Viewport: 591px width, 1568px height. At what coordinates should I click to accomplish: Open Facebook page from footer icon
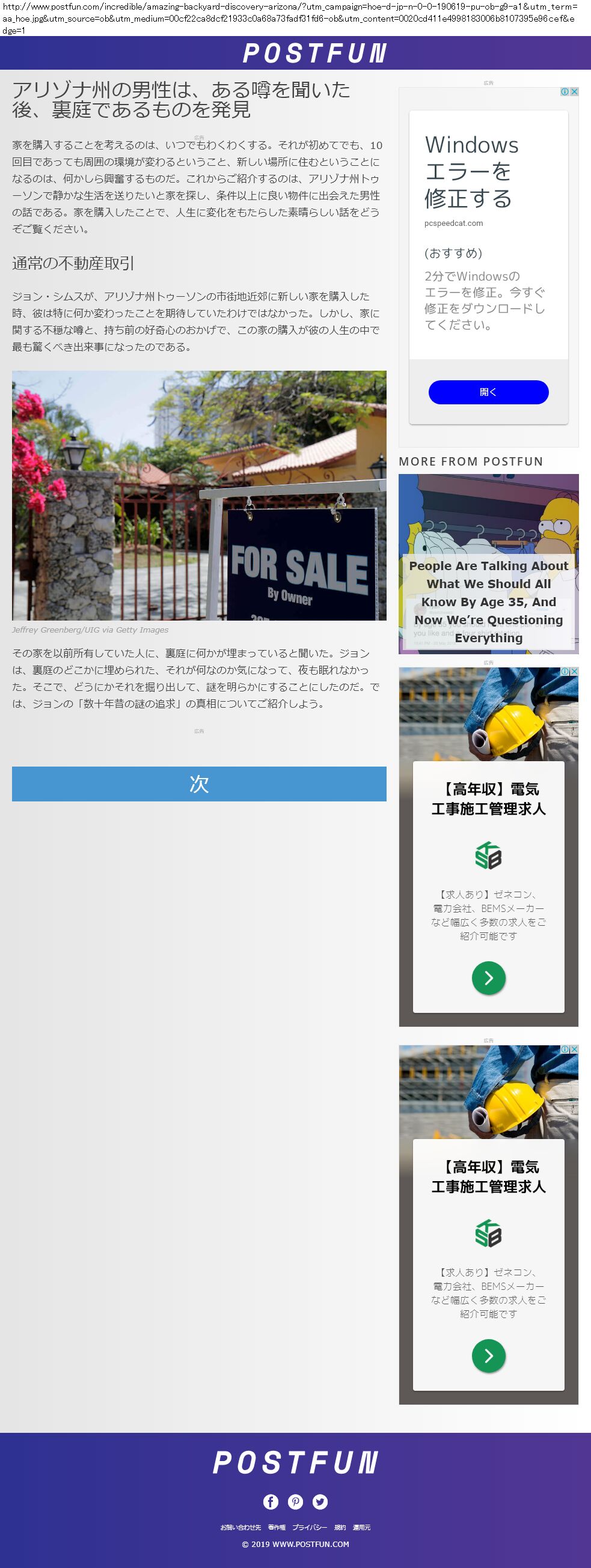pyautogui.click(x=271, y=1502)
